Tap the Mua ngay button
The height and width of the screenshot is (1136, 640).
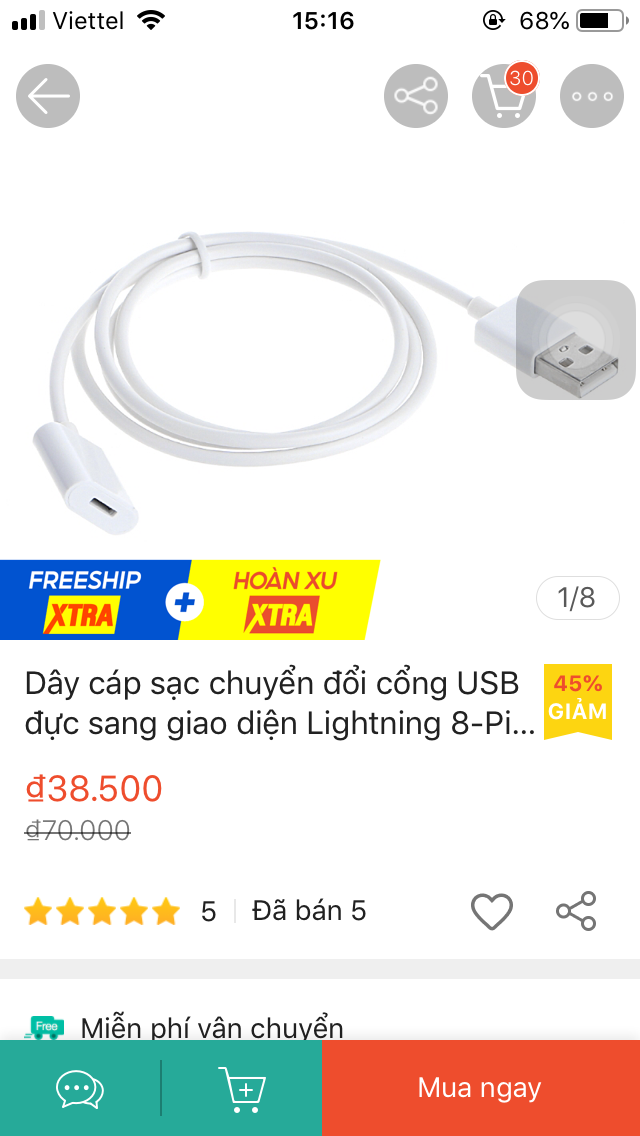(x=480, y=1088)
